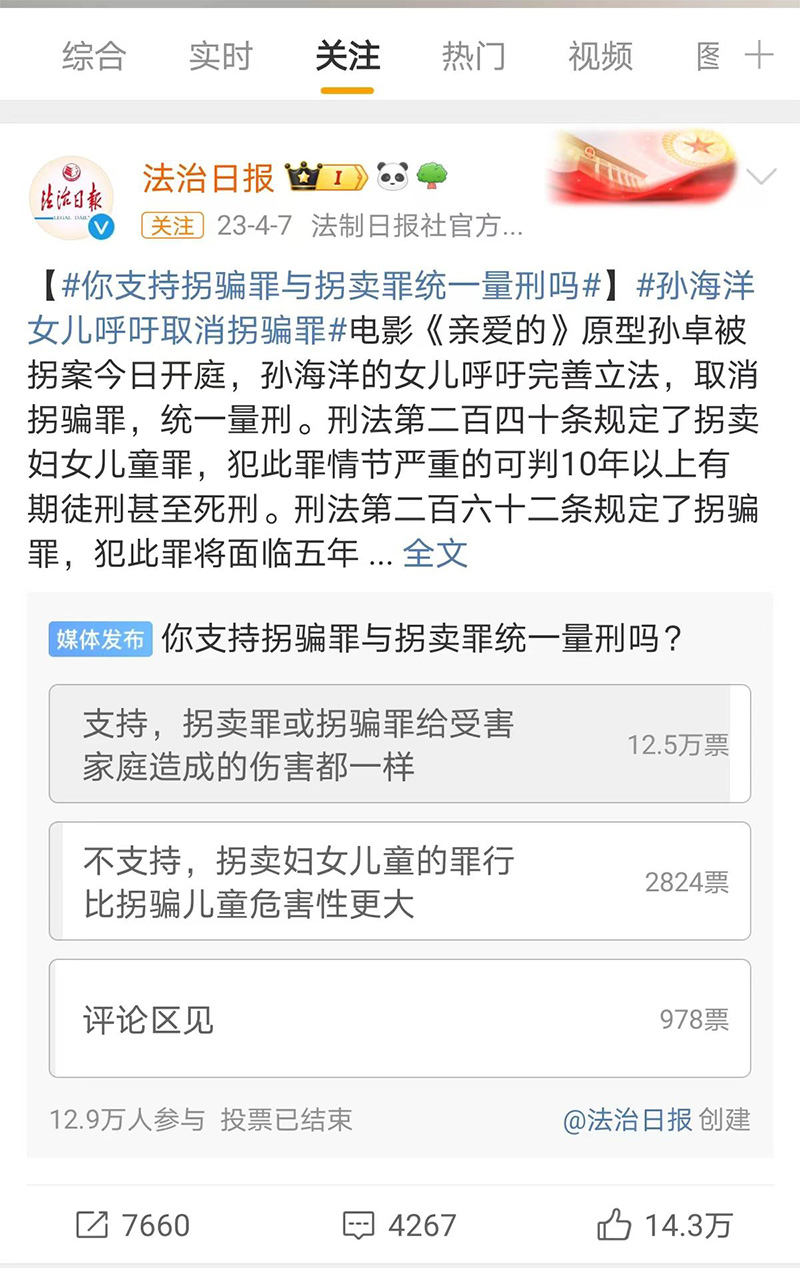Switch to the 实时 tab
800x1268 pixels.
[x=220, y=56]
